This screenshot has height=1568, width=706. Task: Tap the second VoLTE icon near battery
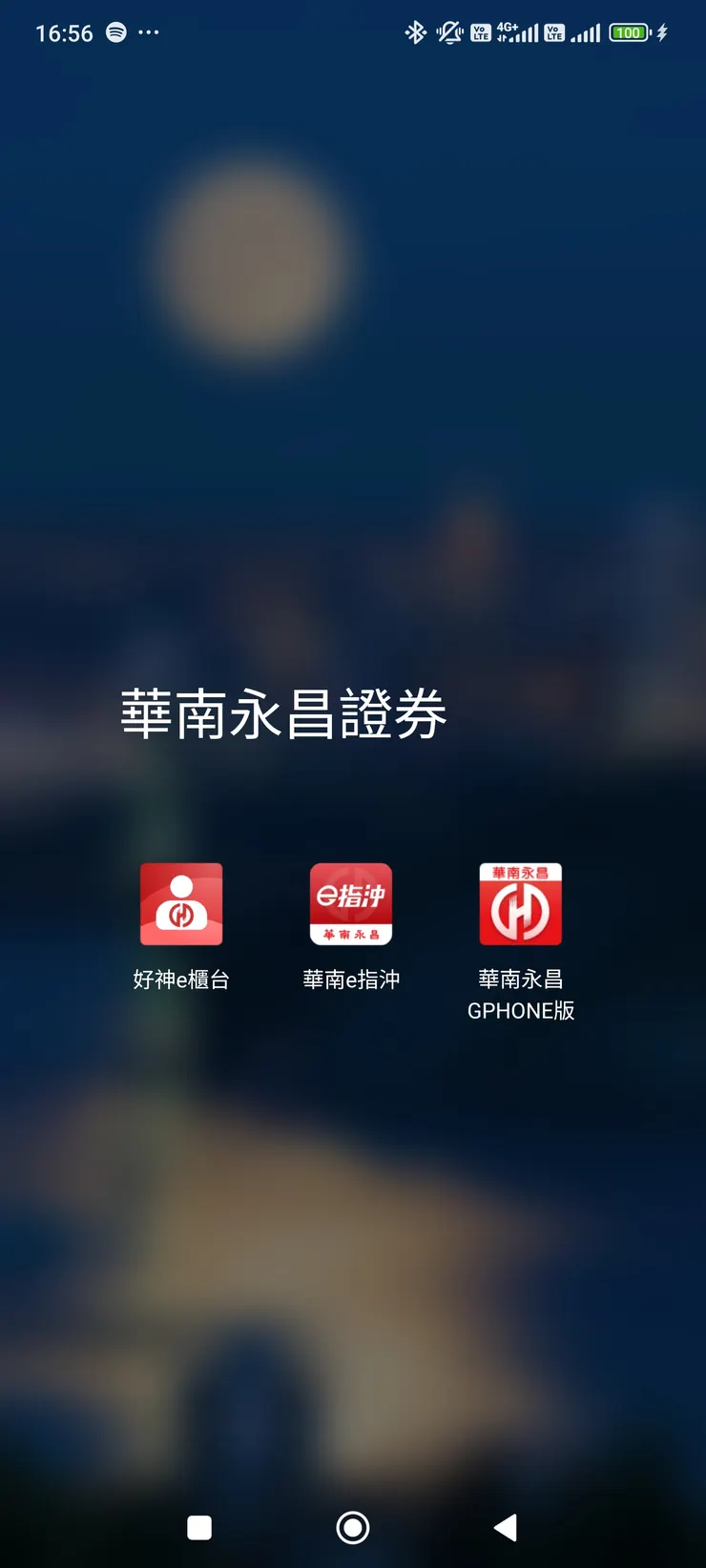tap(553, 31)
